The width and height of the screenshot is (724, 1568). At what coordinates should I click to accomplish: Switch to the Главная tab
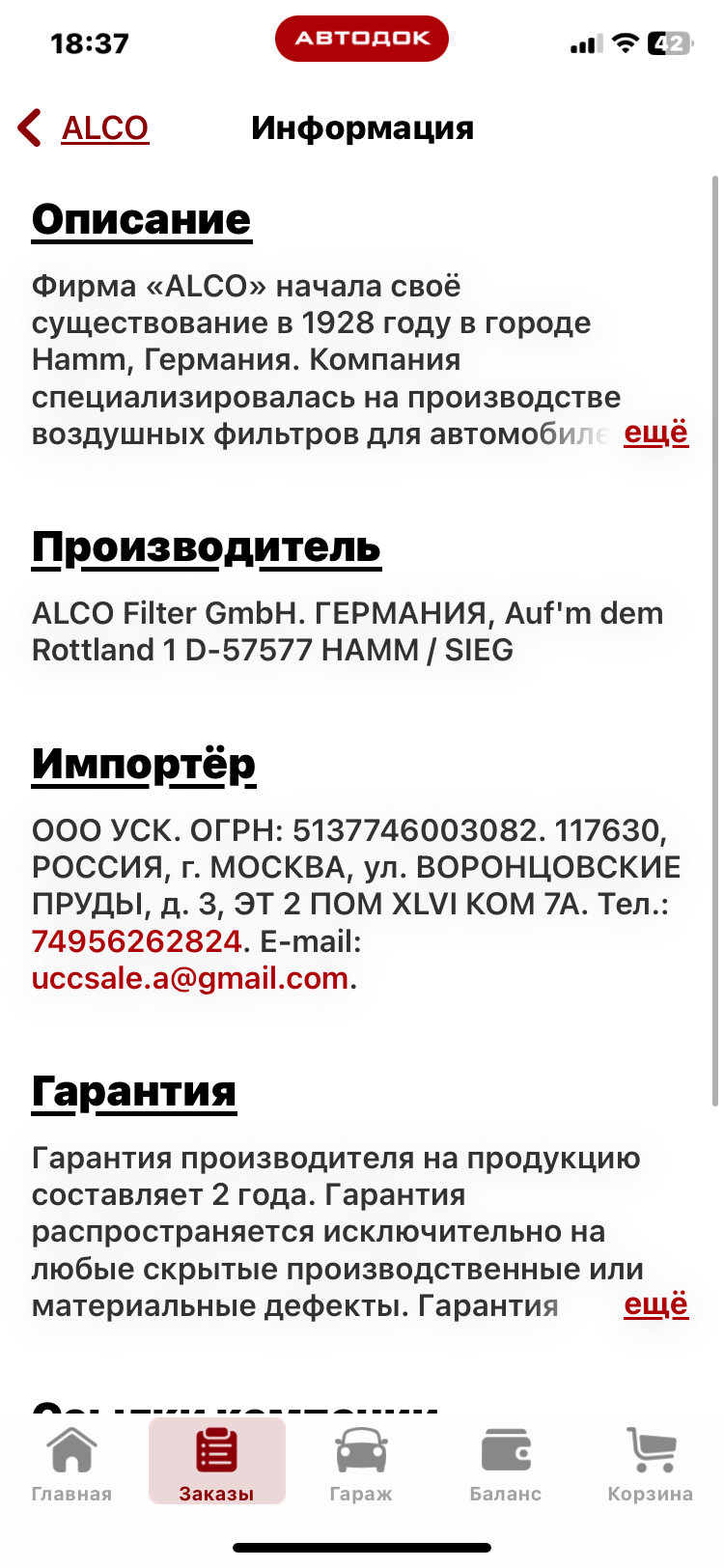(x=71, y=1464)
